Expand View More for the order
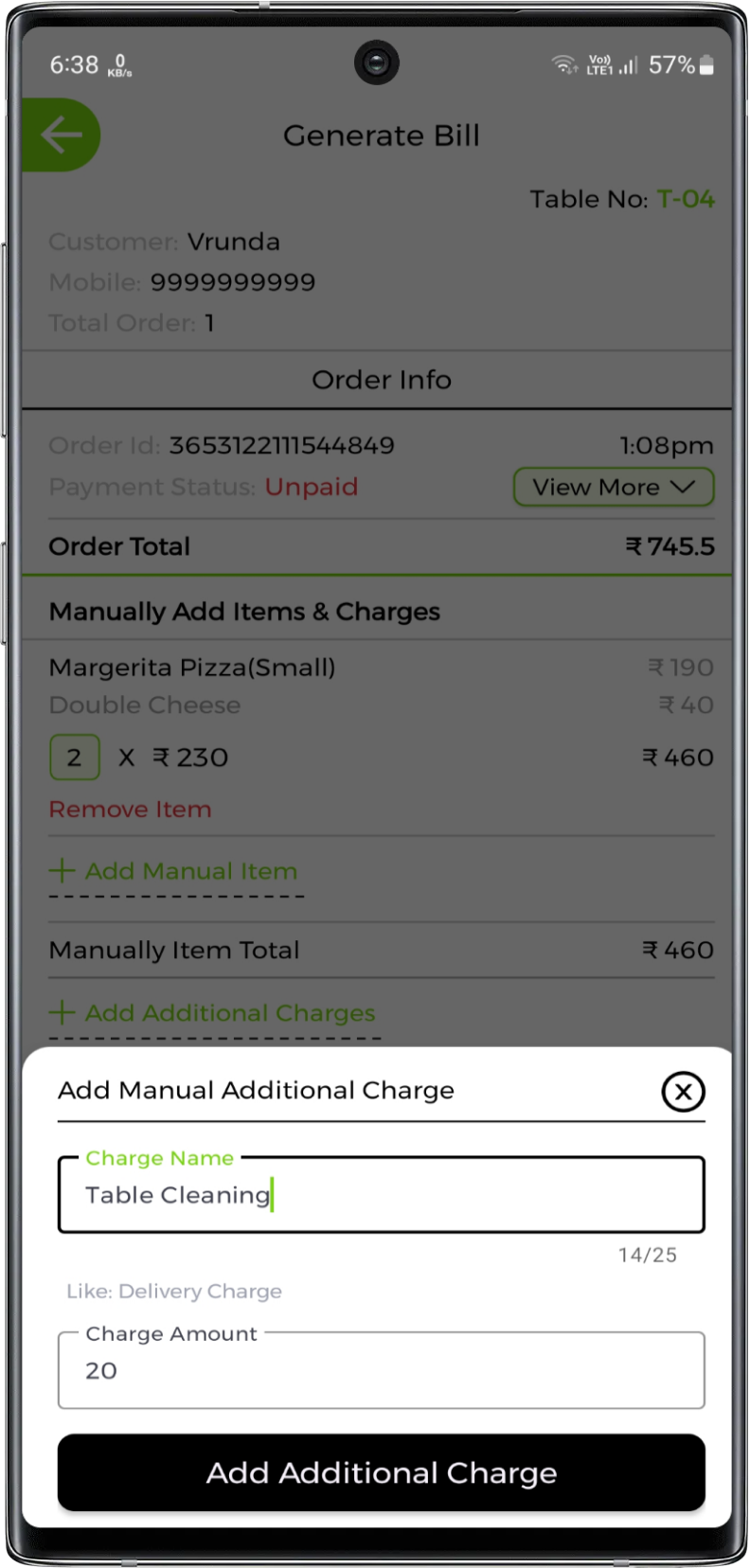 tap(613, 487)
